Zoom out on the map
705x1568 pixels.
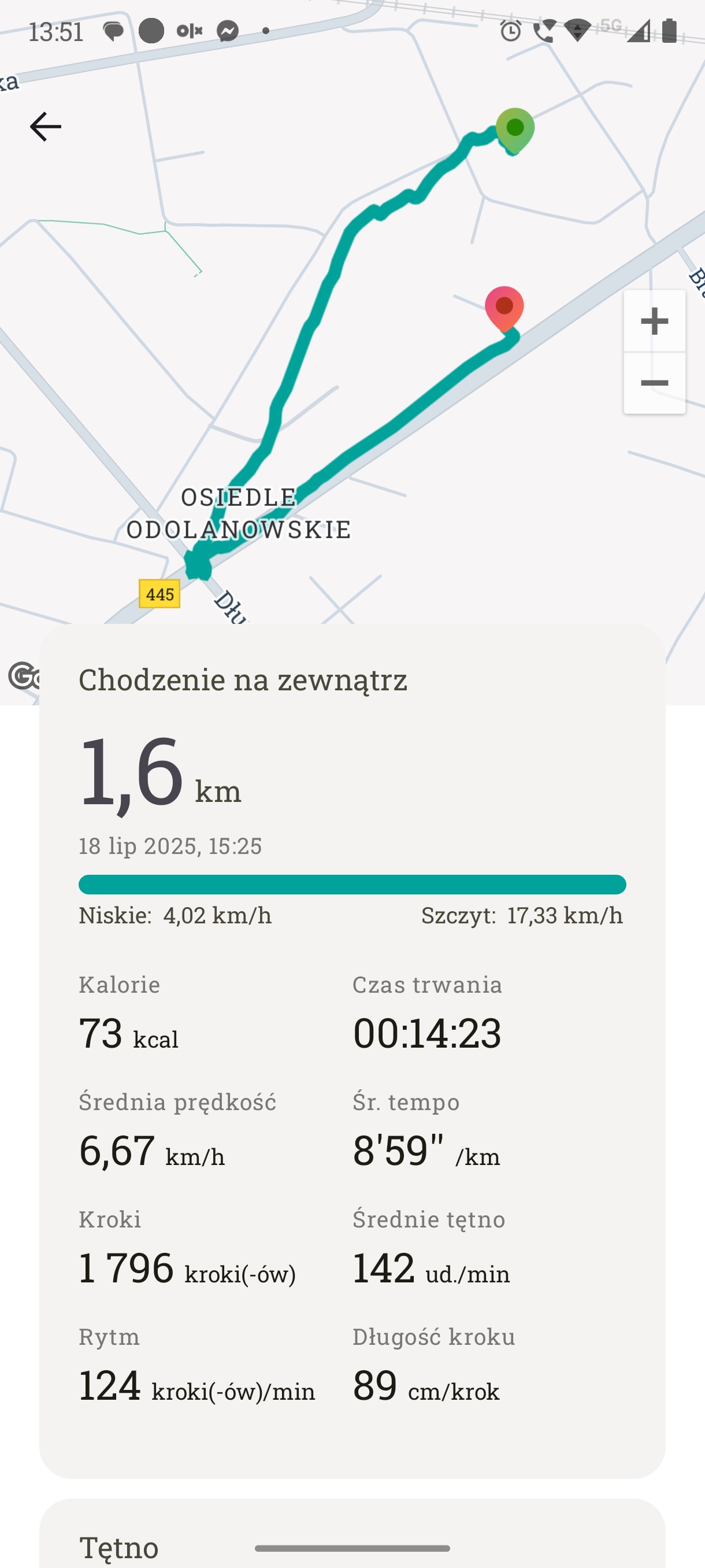coord(655,383)
